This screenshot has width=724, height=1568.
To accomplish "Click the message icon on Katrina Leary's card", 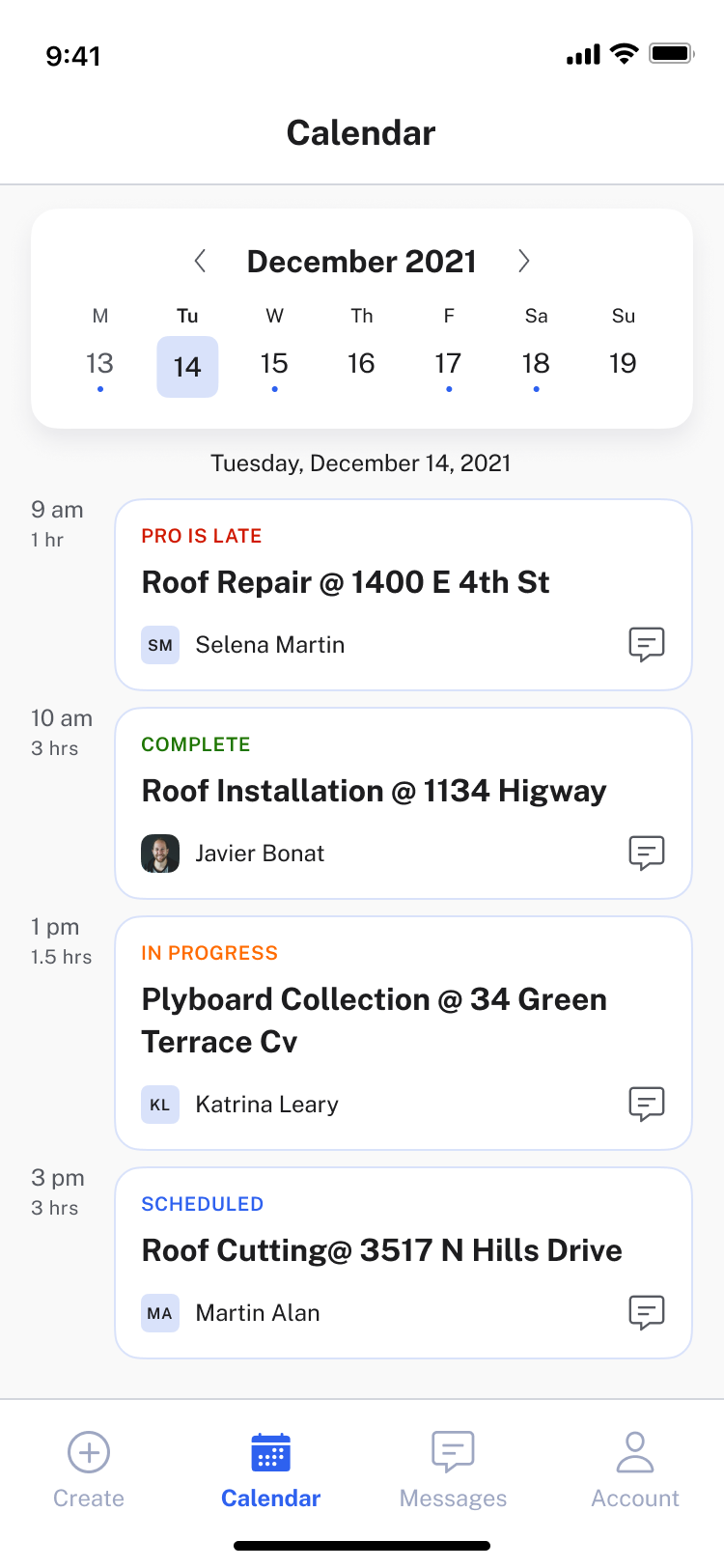I will click(648, 1105).
